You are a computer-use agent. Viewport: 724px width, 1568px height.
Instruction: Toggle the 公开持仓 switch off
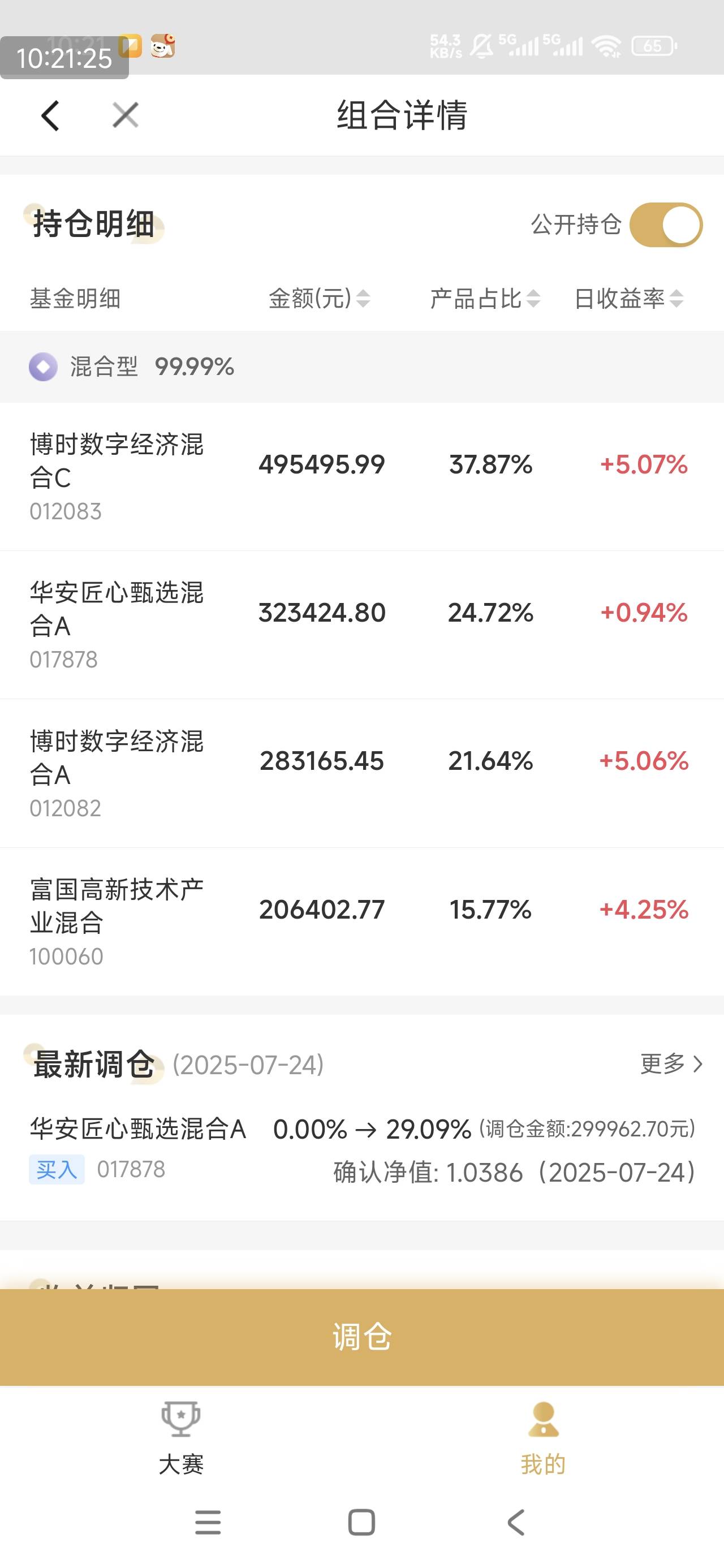click(x=666, y=225)
